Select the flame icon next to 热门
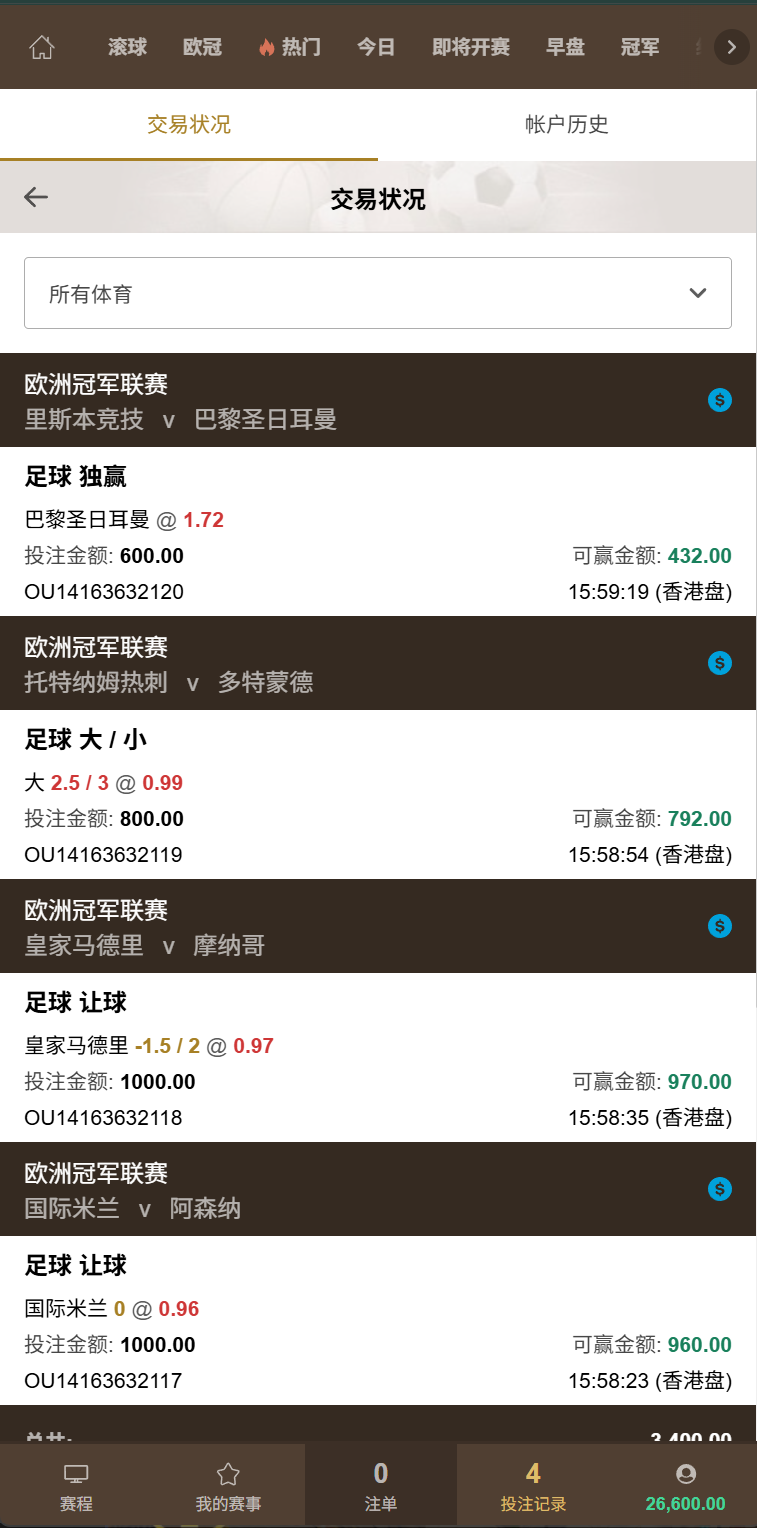Image resolution: width=757 pixels, height=1528 pixels. (x=266, y=46)
